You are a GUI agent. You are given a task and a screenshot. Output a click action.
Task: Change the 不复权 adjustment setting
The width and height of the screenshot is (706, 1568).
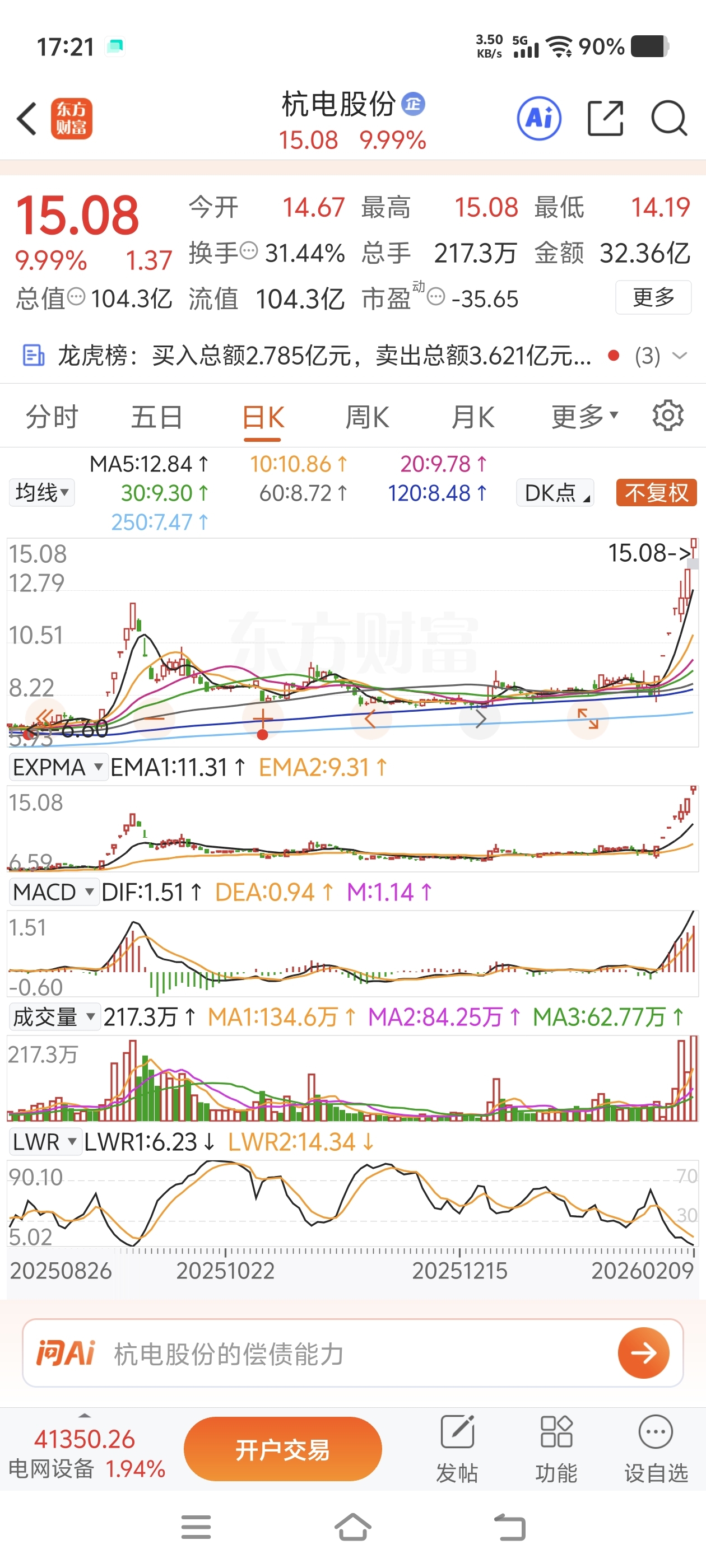coord(656,492)
